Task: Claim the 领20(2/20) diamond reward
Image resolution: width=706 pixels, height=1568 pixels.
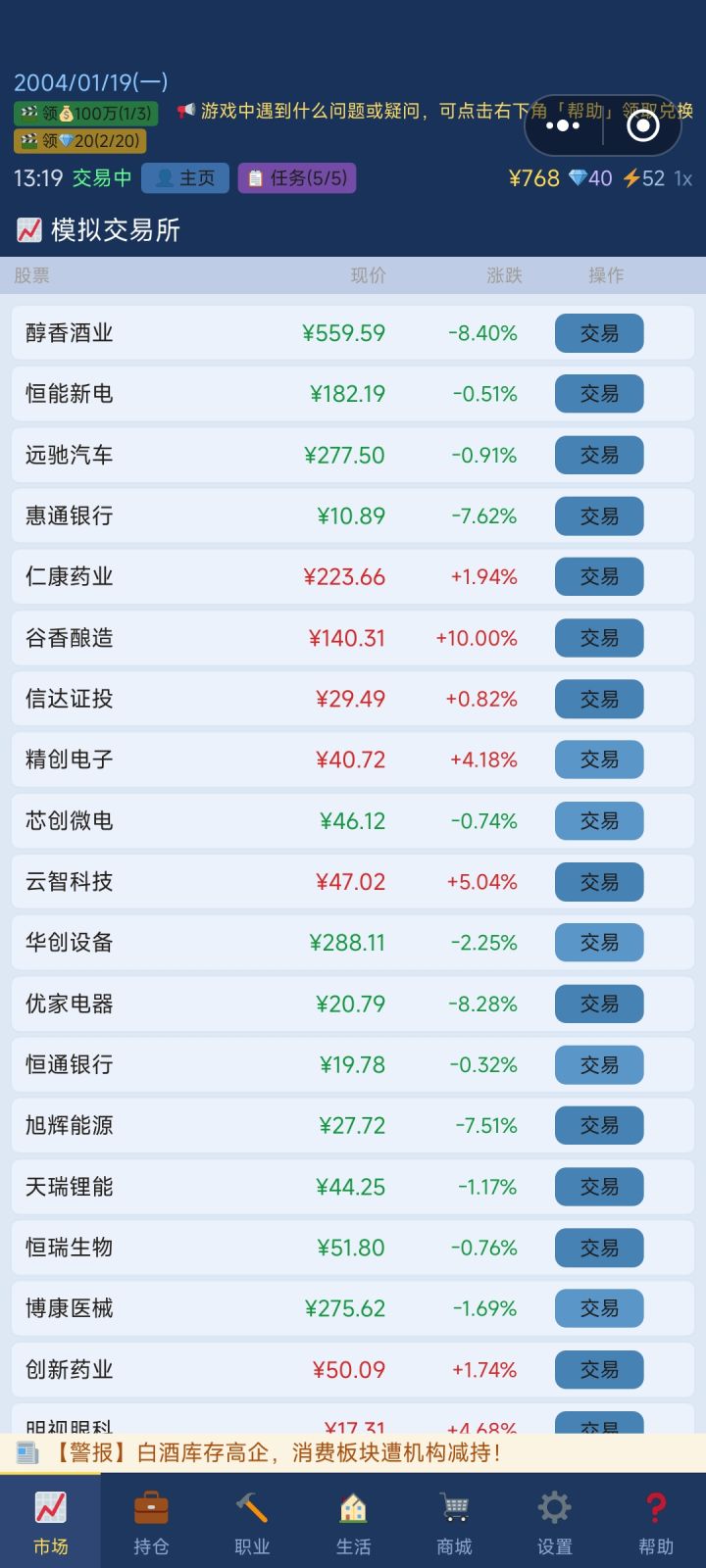Action: point(79,141)
